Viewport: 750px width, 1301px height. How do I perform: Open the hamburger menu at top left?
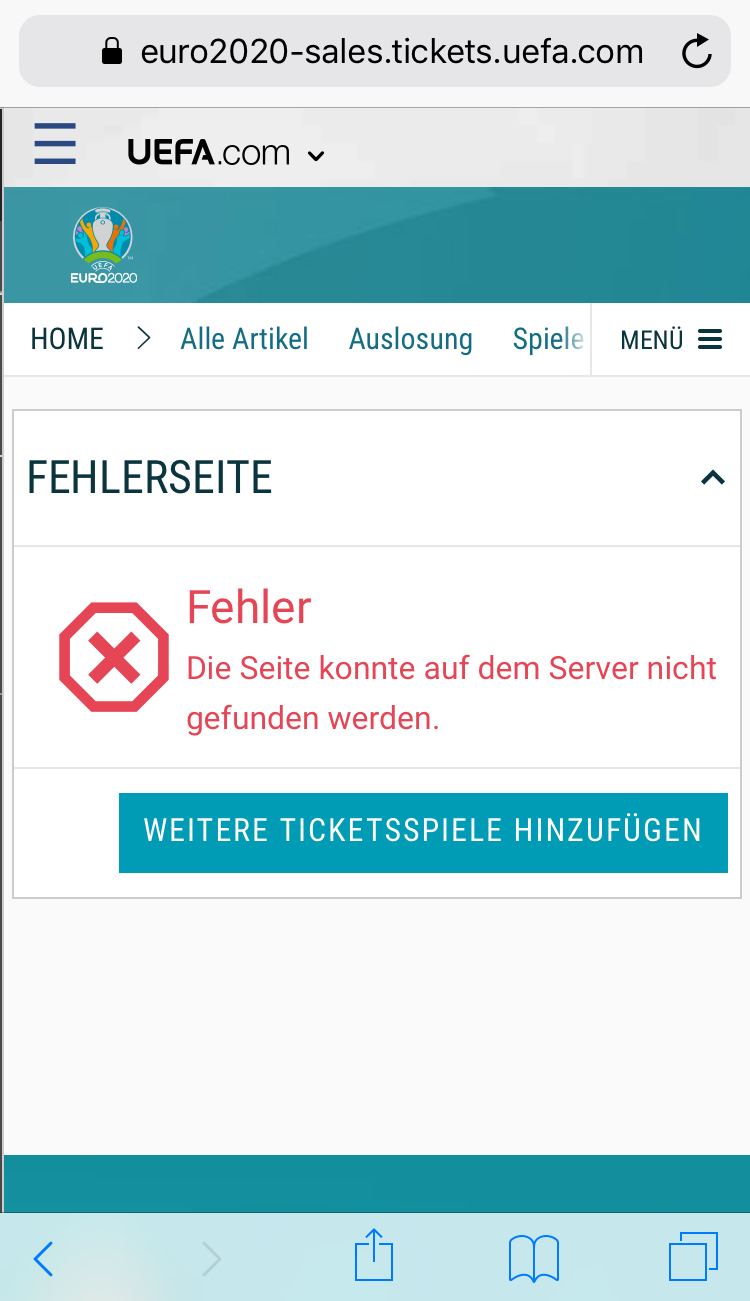point(55,143)
